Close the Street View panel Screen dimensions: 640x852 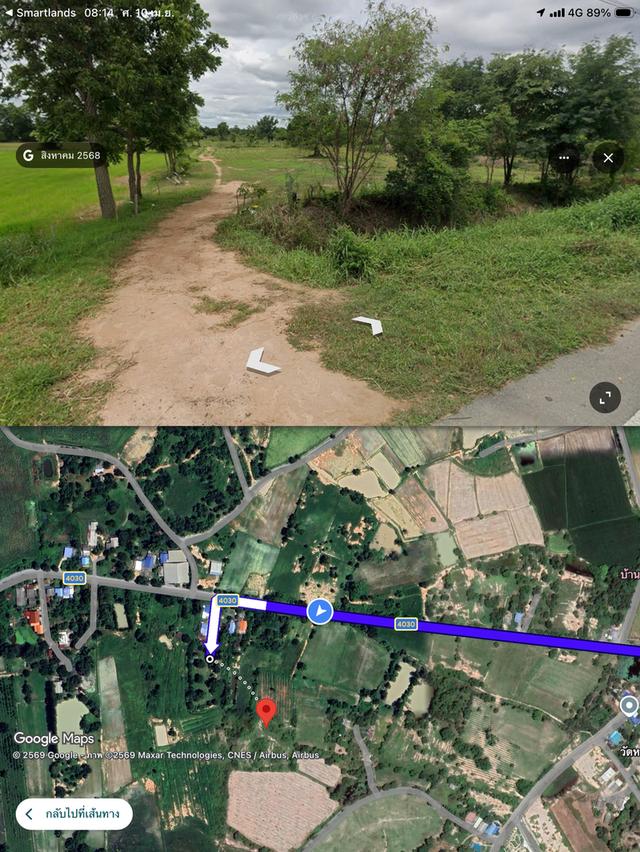pyautogui.click(x=608, y=157)
